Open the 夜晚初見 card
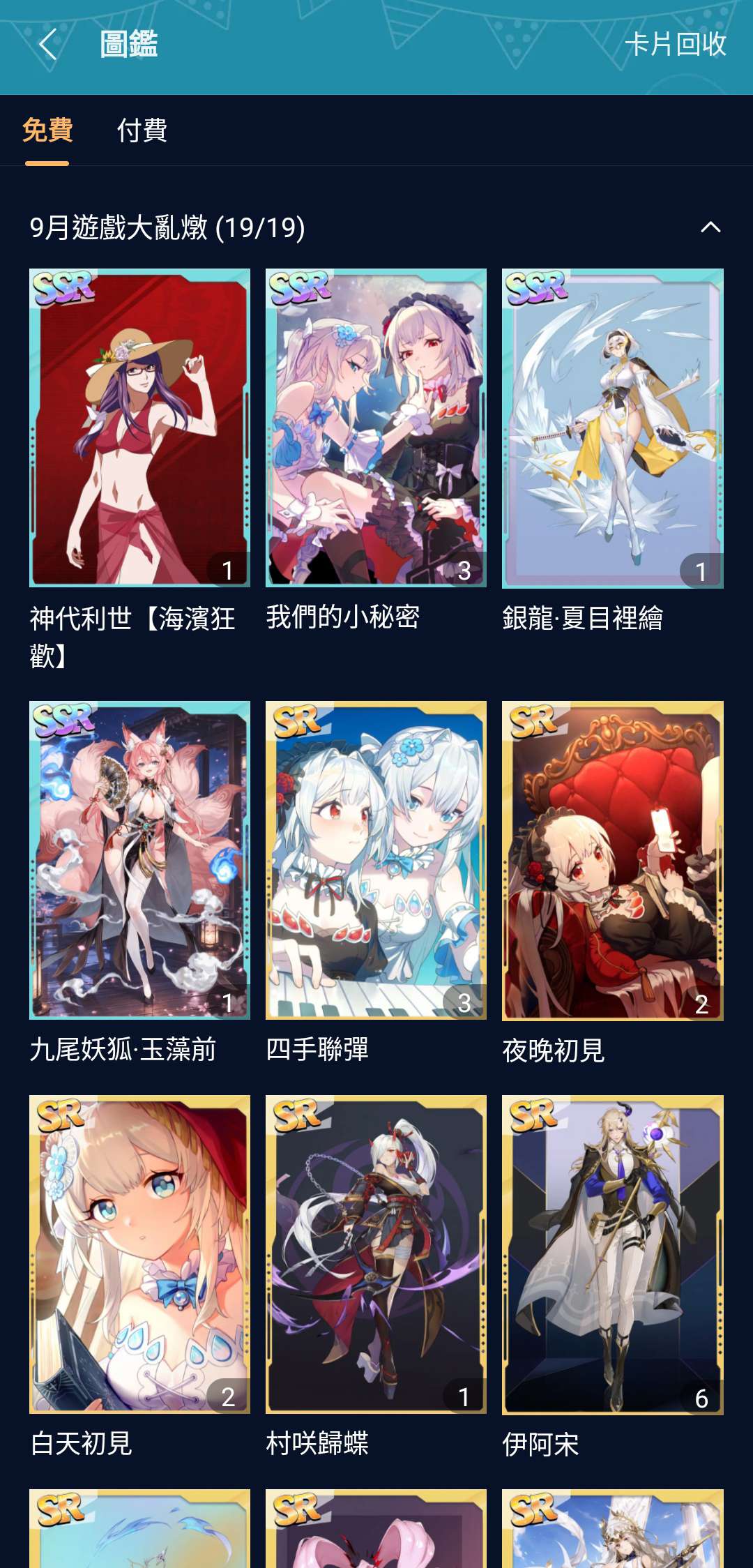 612,860
